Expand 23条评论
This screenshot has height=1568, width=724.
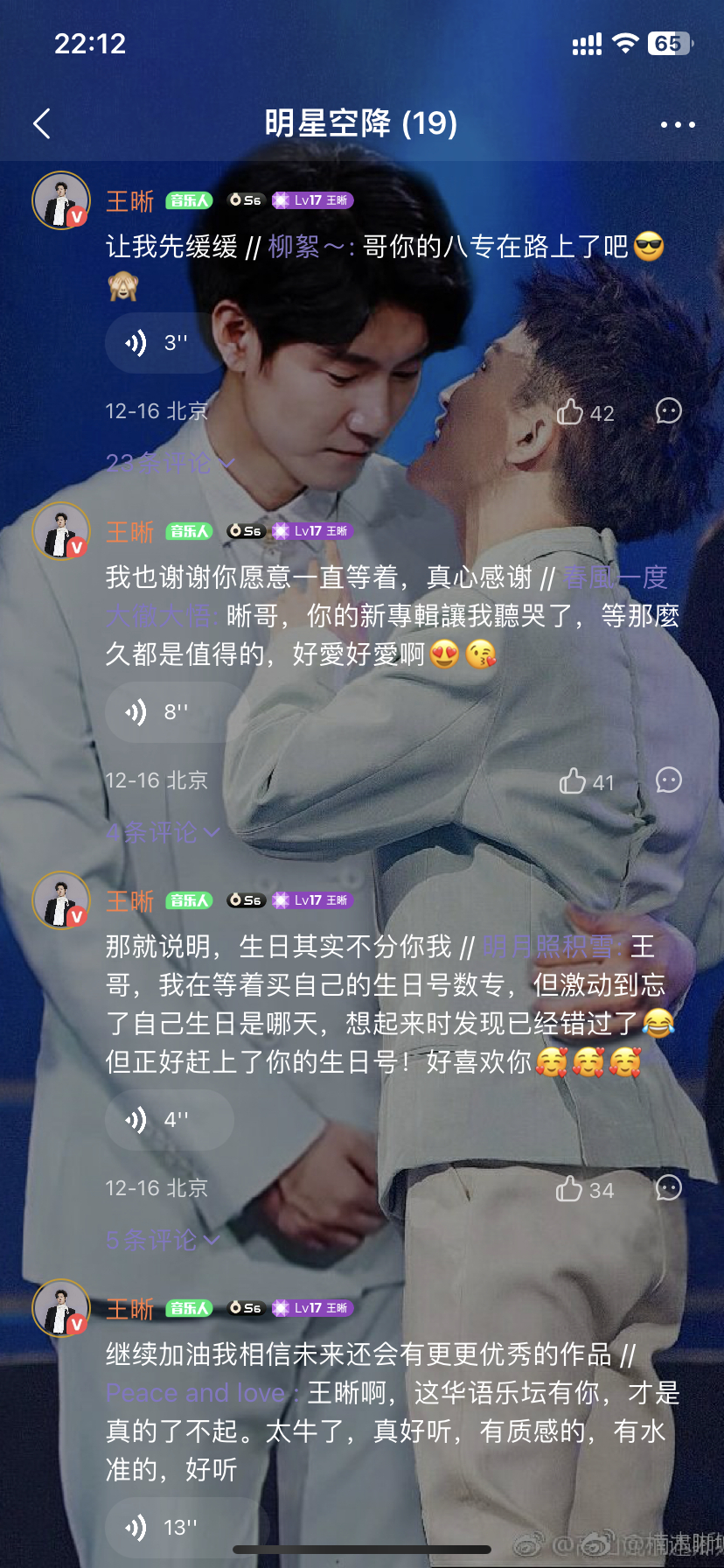(170, 463)
